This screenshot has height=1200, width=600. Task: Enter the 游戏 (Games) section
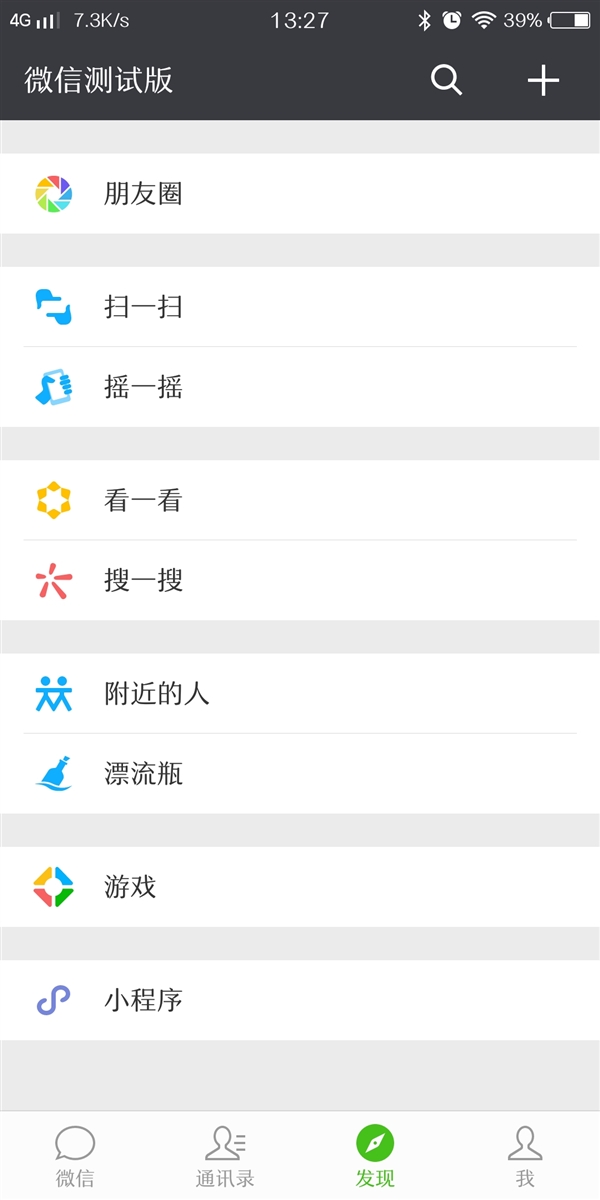point(300,886)
